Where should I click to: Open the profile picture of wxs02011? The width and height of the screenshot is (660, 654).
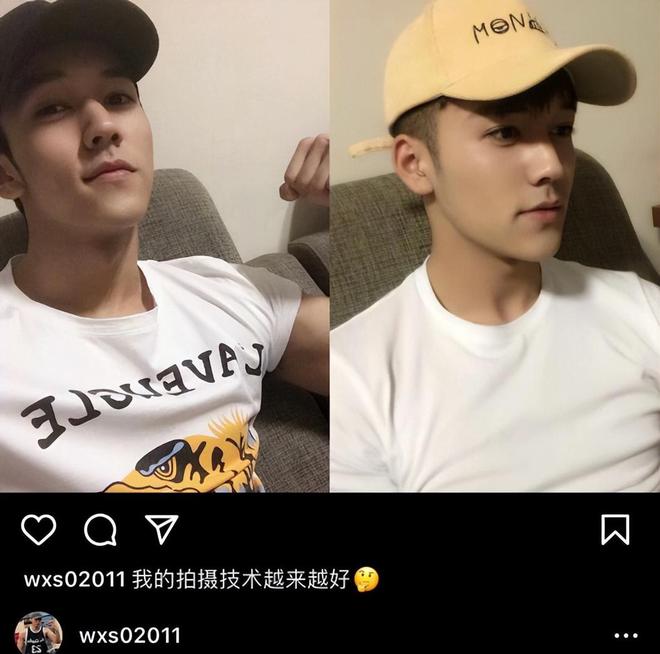tap(38, 634)
